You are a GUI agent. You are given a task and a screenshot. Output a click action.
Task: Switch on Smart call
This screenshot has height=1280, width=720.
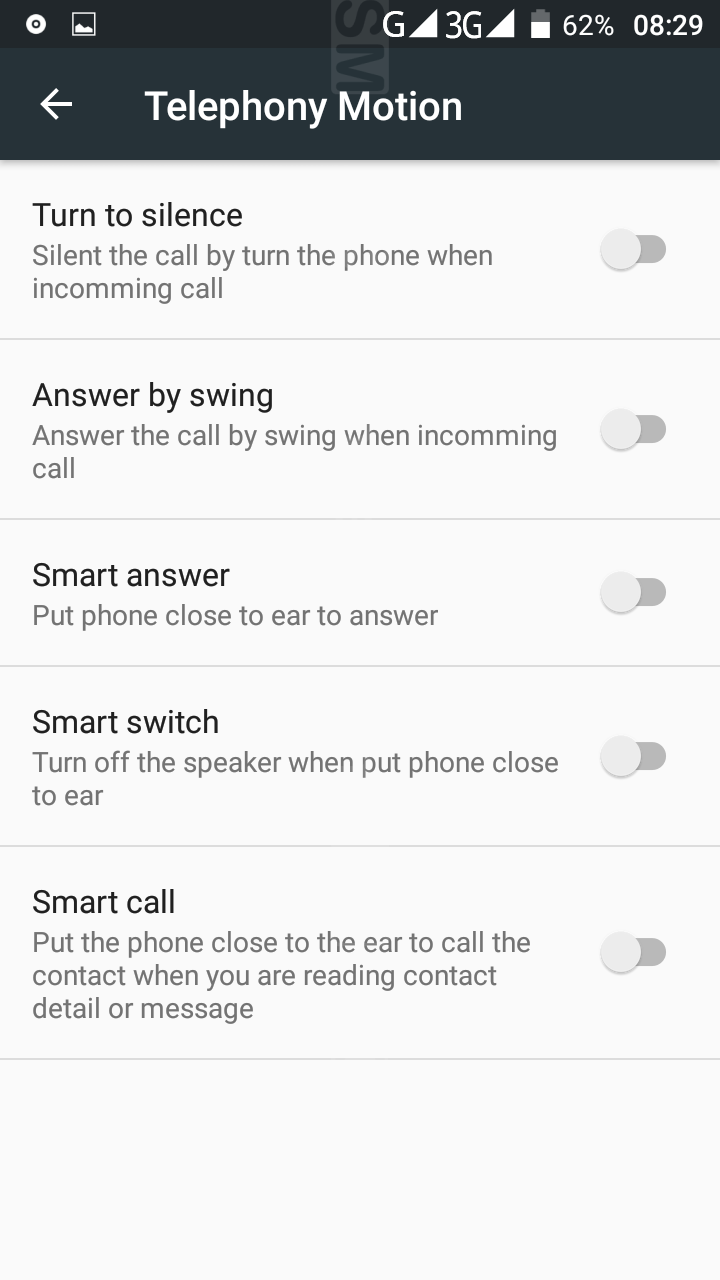(633, 953)
